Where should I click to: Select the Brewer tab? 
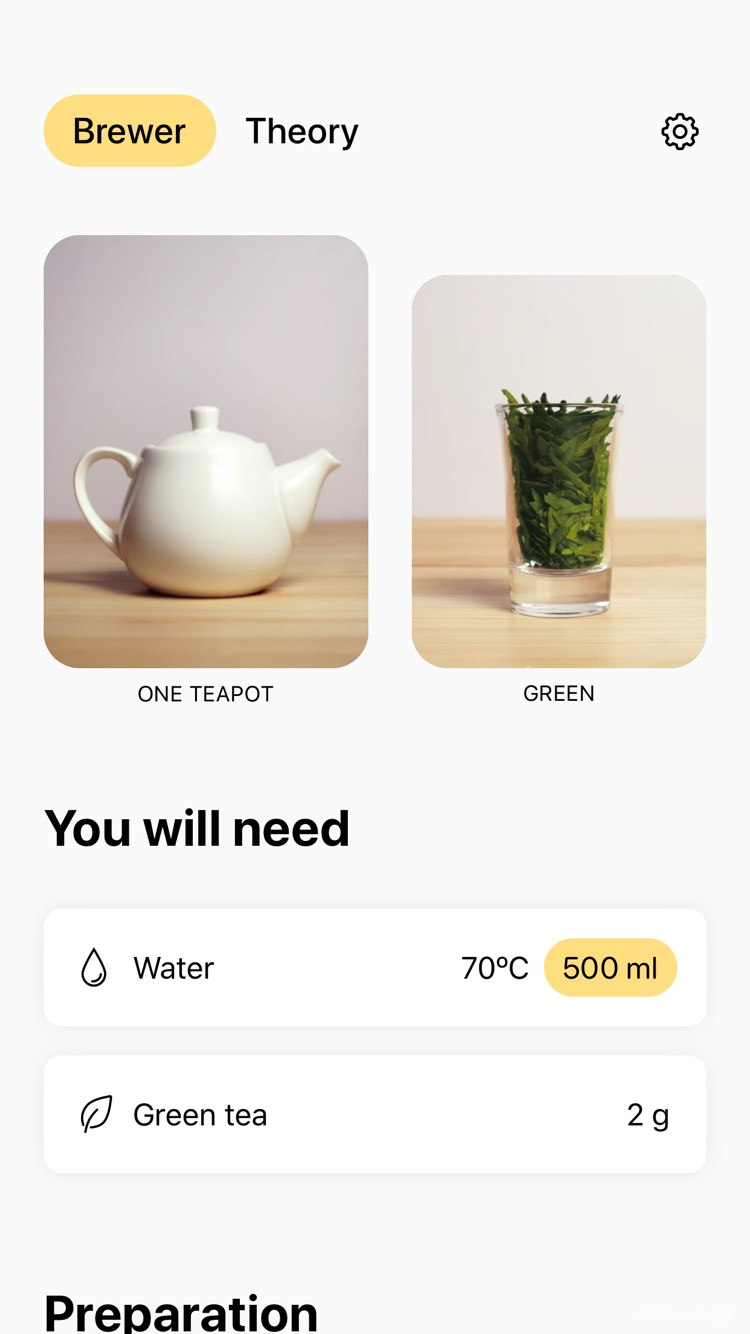(129, 131)
